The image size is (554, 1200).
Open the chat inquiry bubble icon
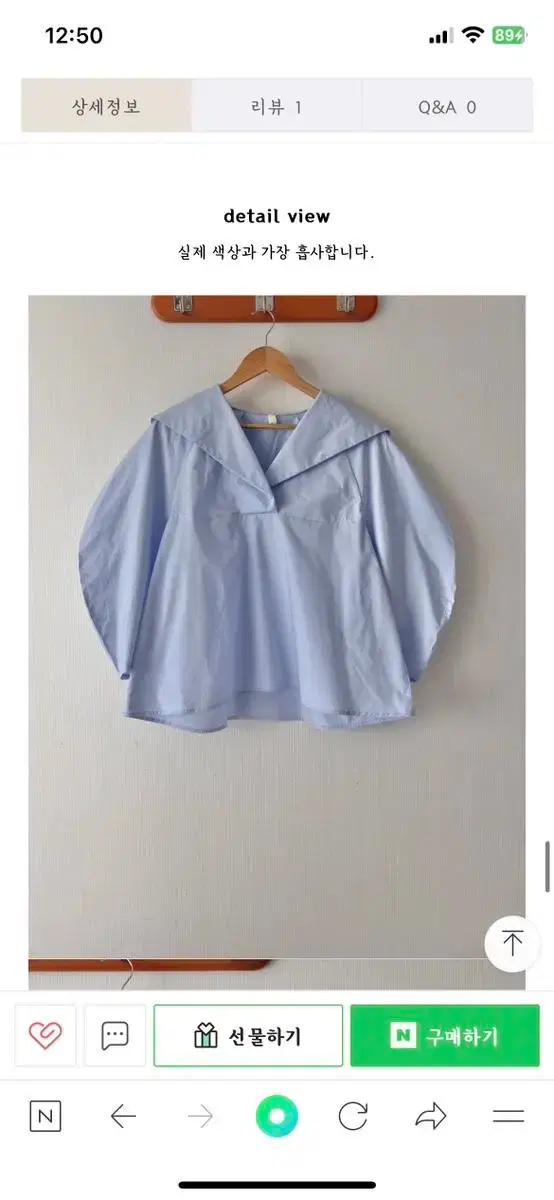pos(115,1035)
